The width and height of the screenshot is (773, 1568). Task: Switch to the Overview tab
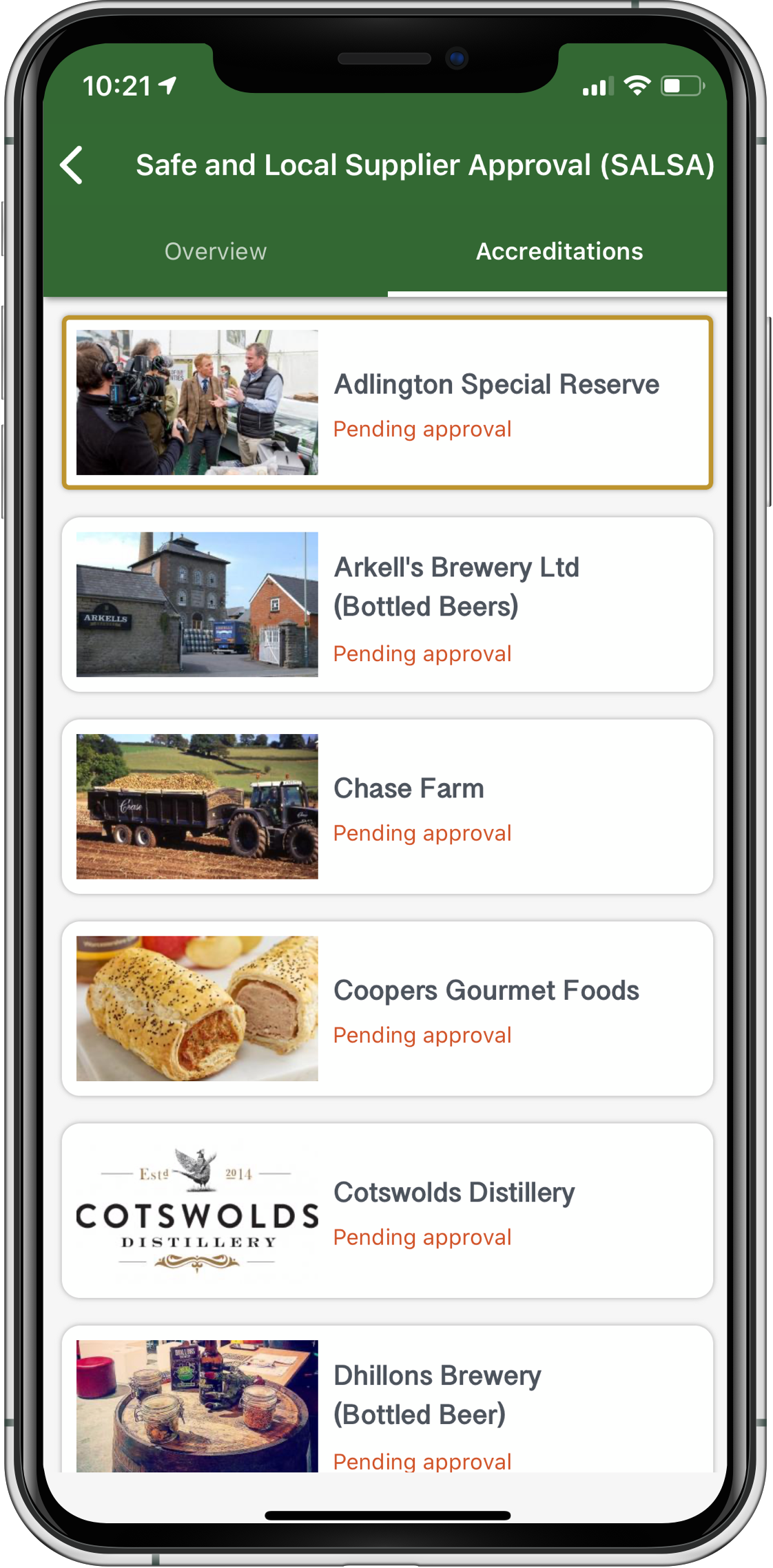[x=216, y=251]
